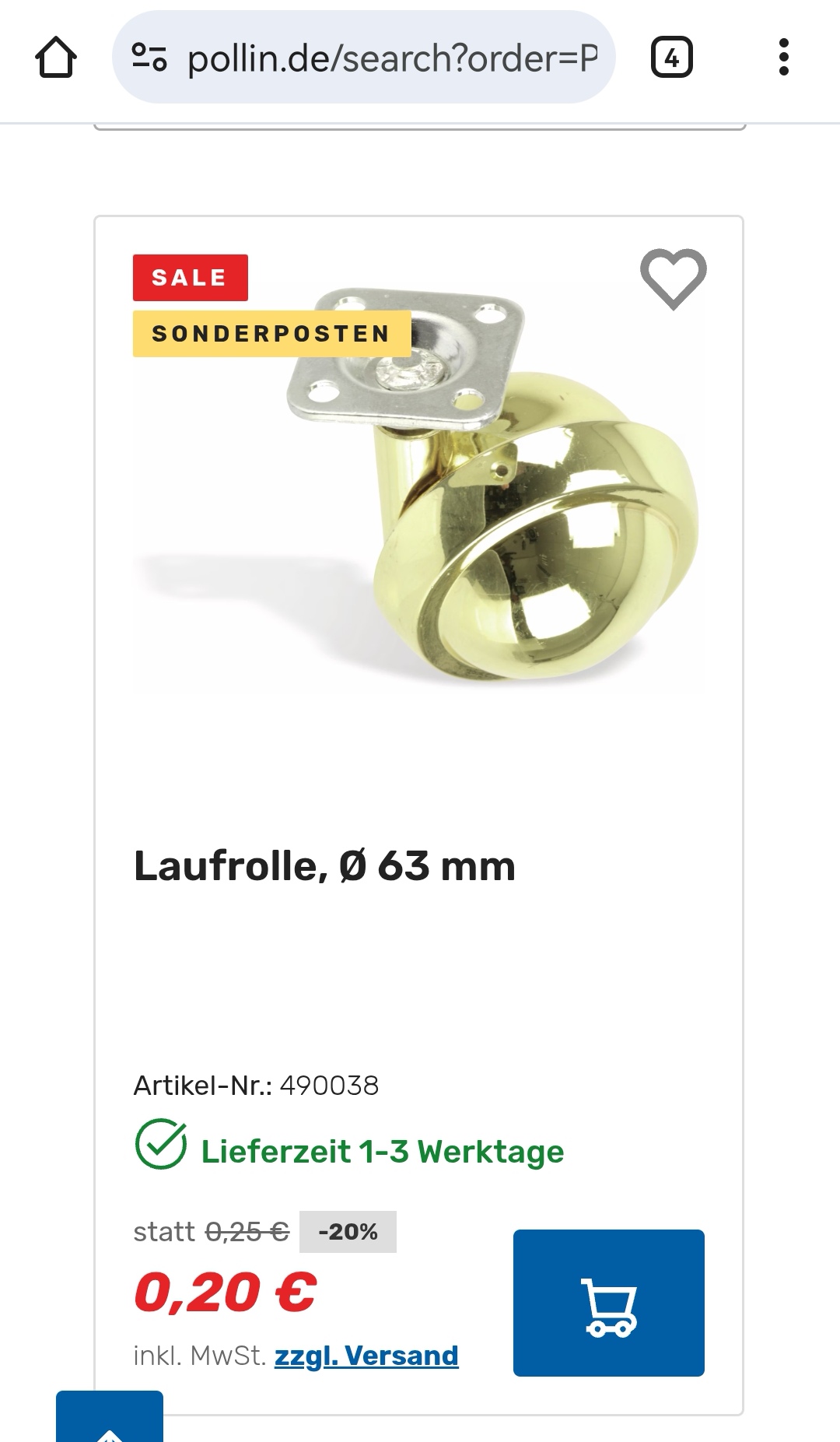
Task: Add Laufrolle to the shopping cart
Action: [x=609, y=1303]
